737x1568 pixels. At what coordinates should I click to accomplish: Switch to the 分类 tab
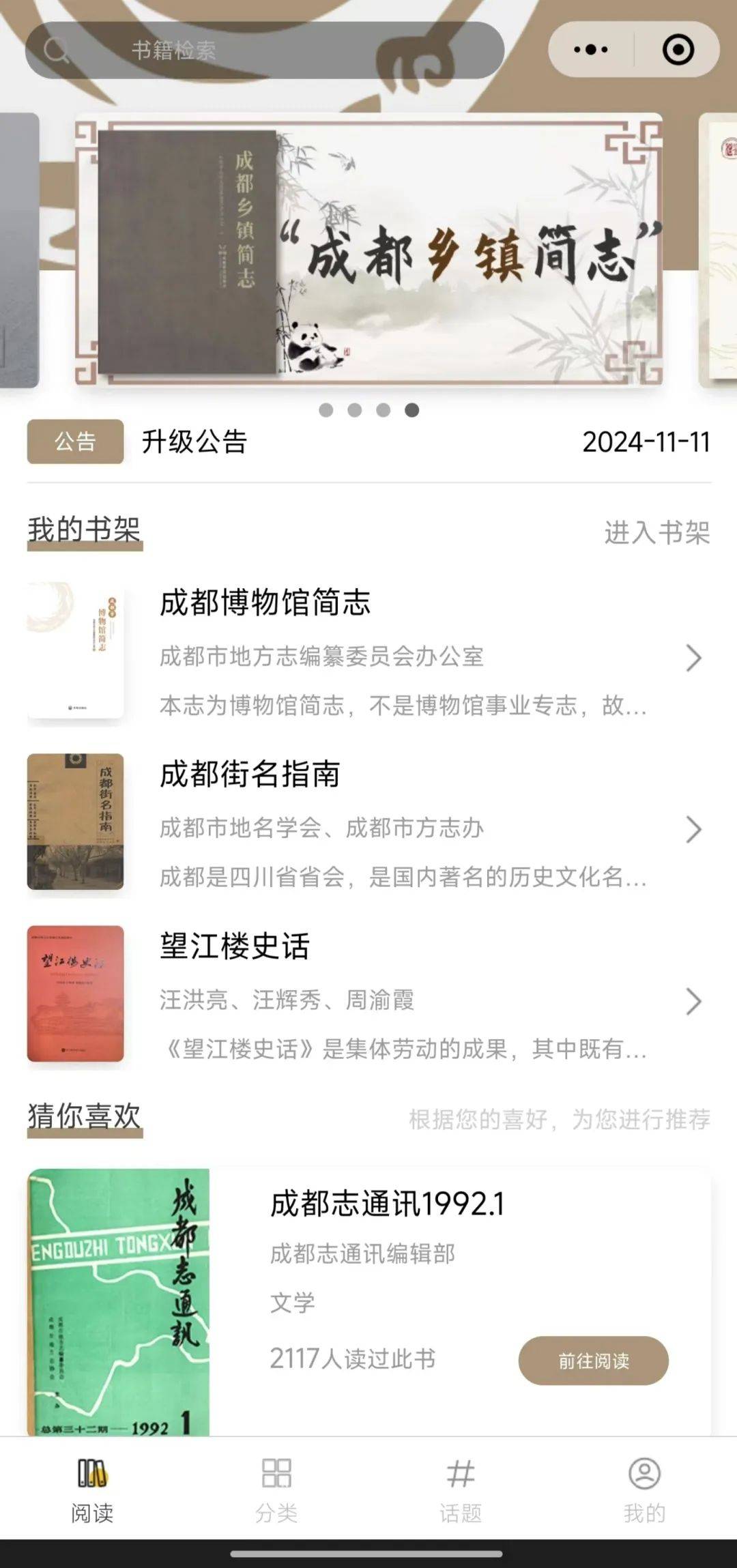point(276,1487)
